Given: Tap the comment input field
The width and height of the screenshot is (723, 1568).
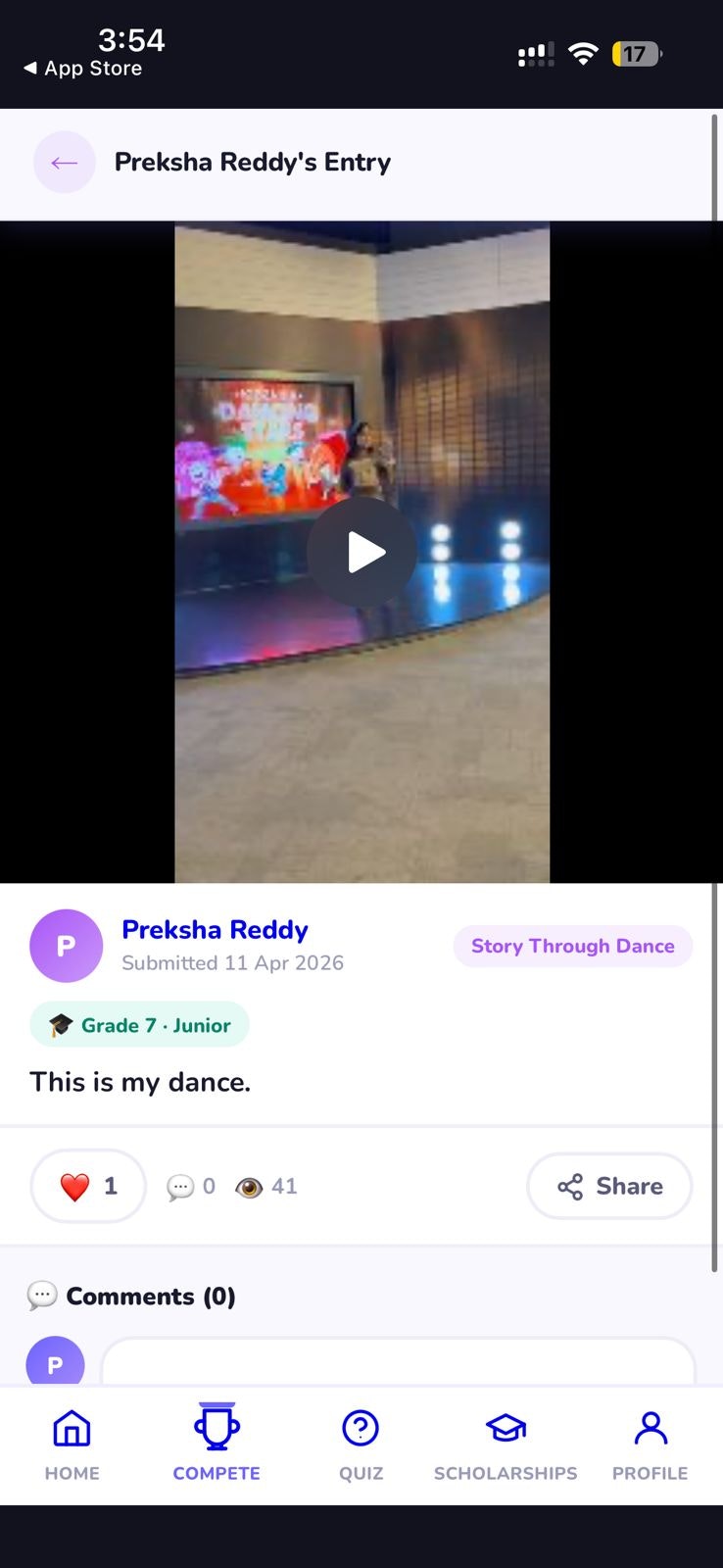Looking at the screenshot, I should coord(399,1361).
